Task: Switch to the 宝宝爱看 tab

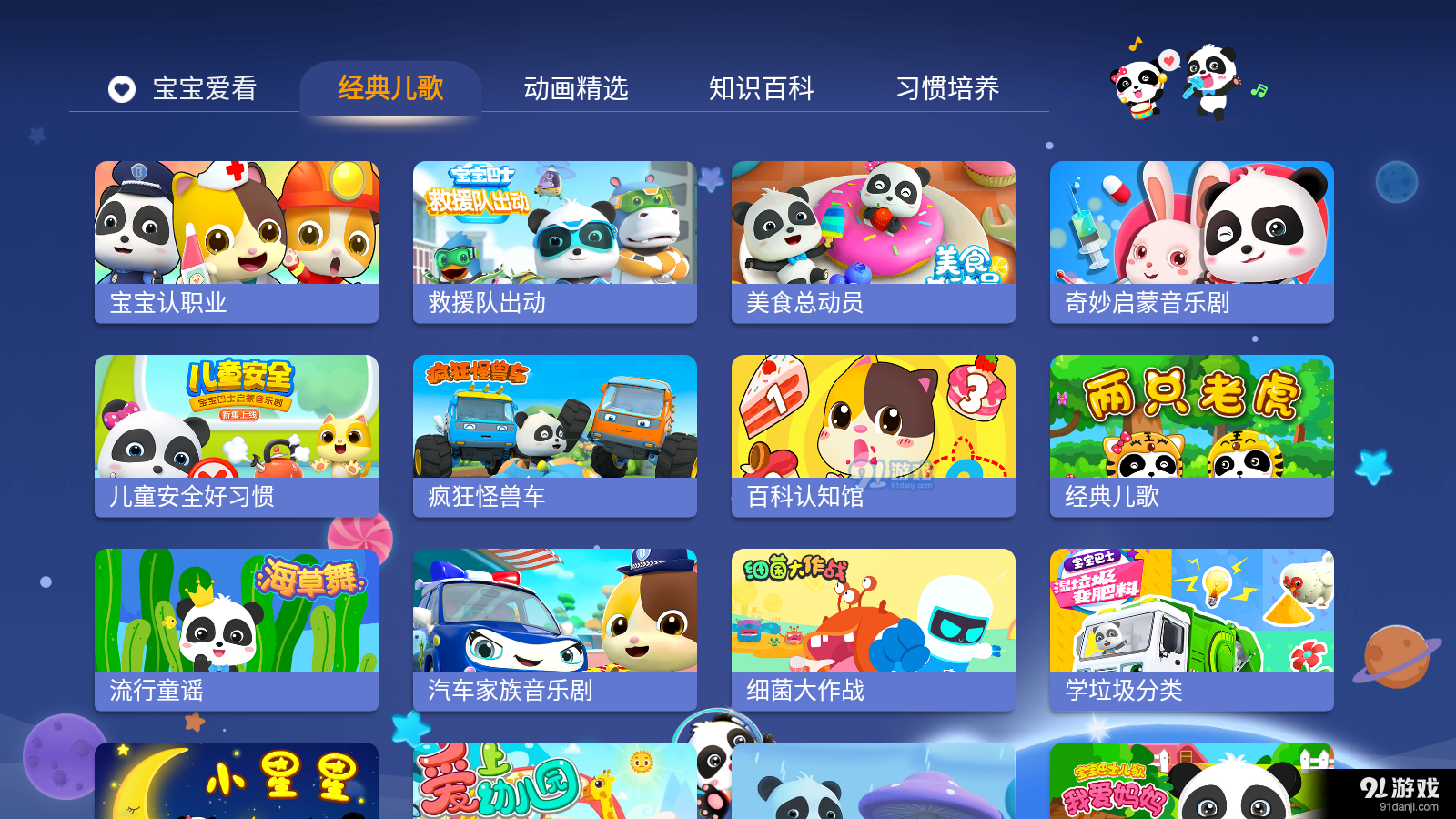Action: (185, 88)
